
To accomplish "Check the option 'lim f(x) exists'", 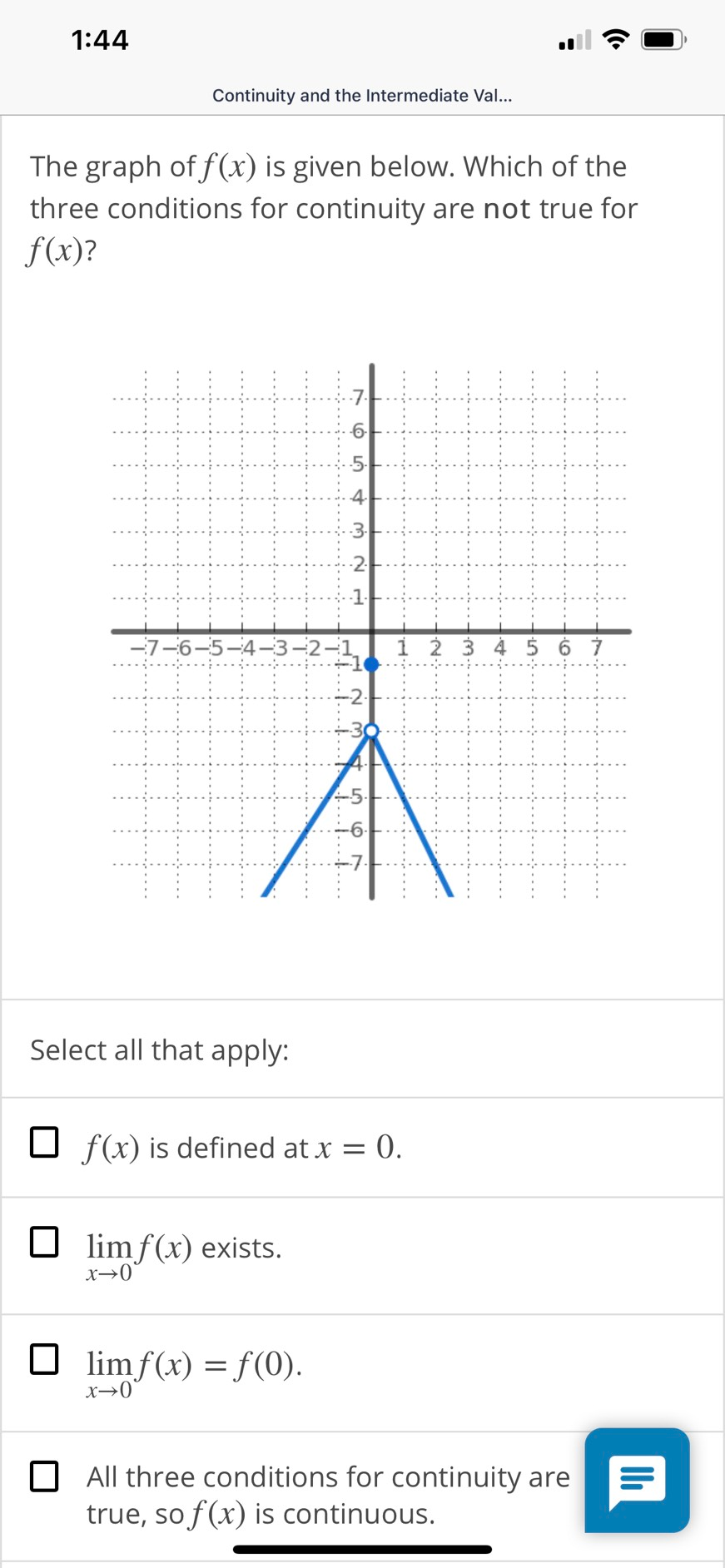I will point(45,1243).
